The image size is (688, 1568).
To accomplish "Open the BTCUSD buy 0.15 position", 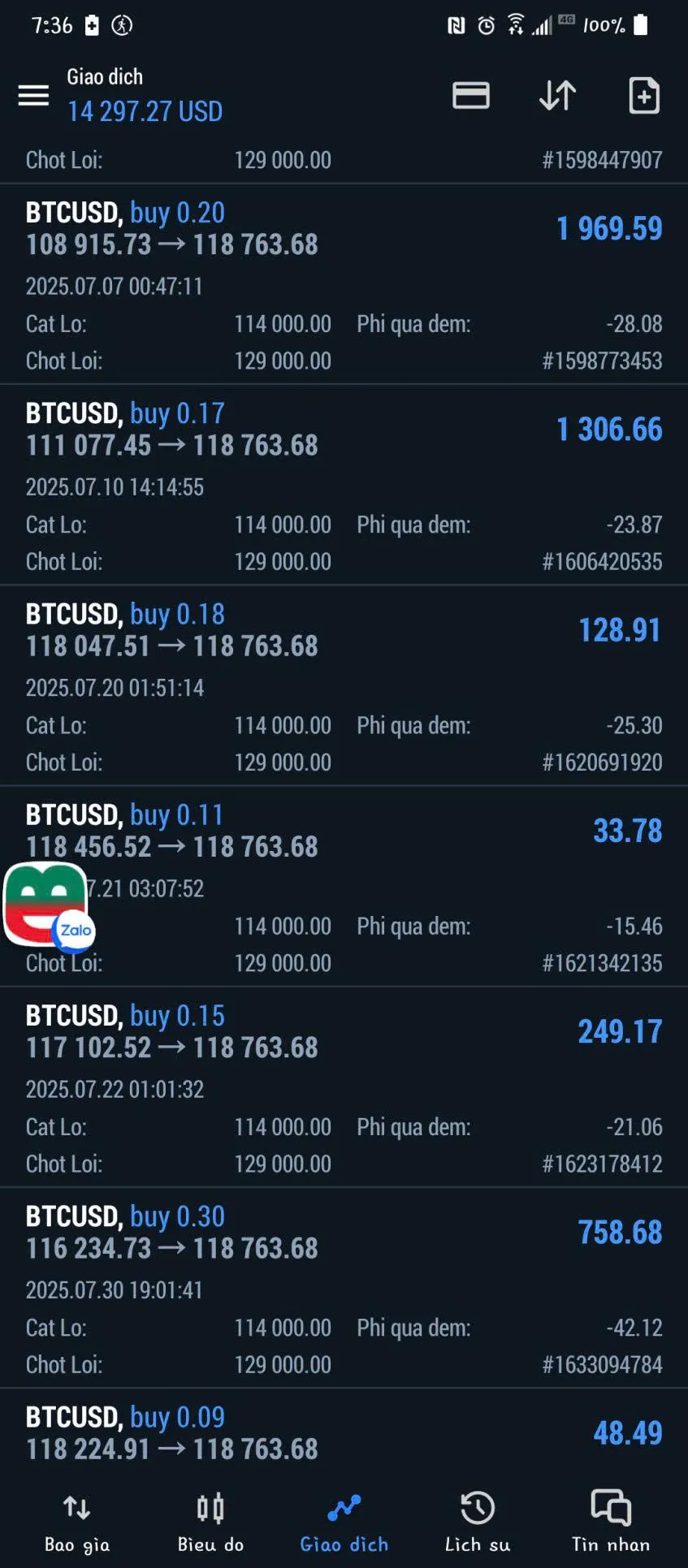I will point(344,1087).
